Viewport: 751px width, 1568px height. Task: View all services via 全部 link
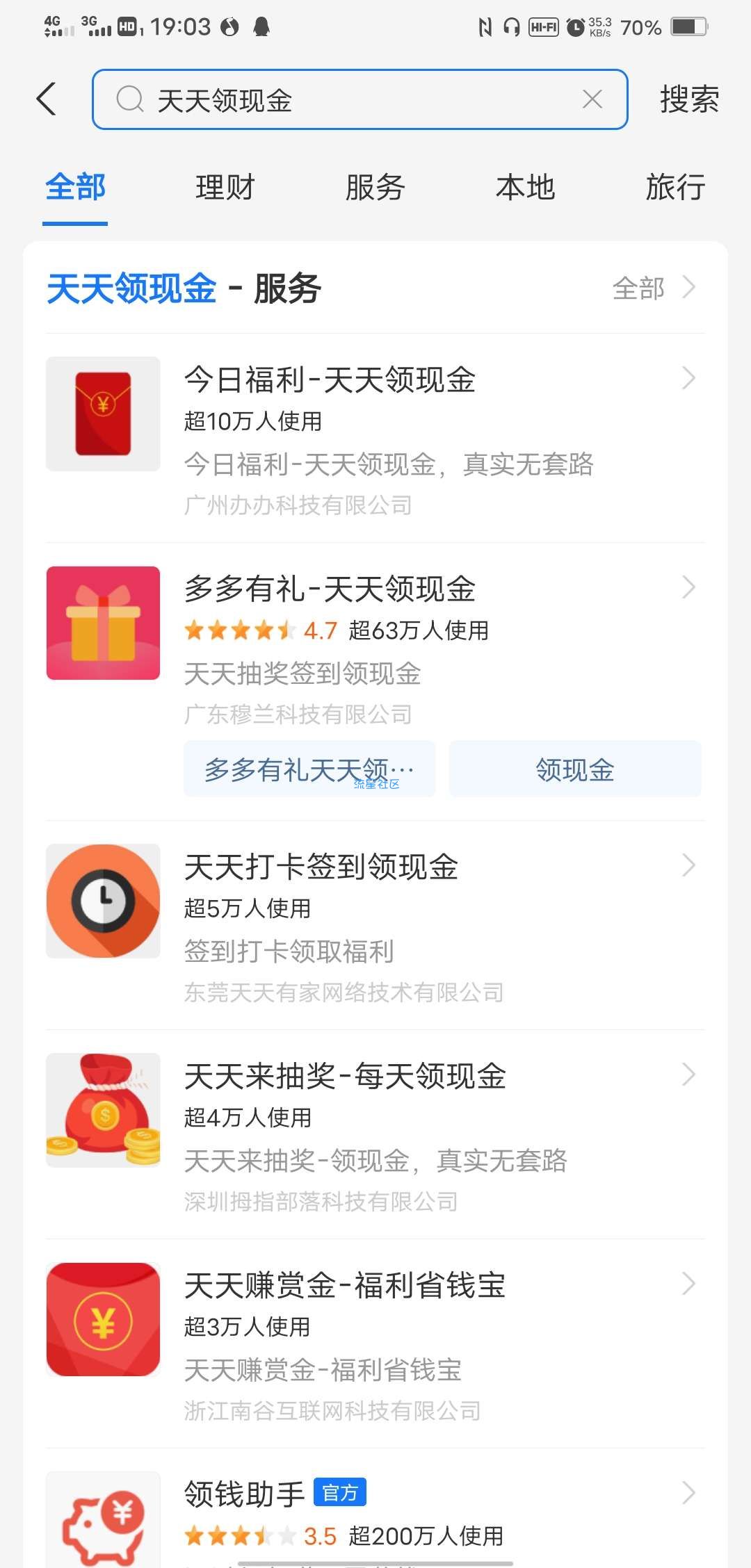[x=652, y=288]
